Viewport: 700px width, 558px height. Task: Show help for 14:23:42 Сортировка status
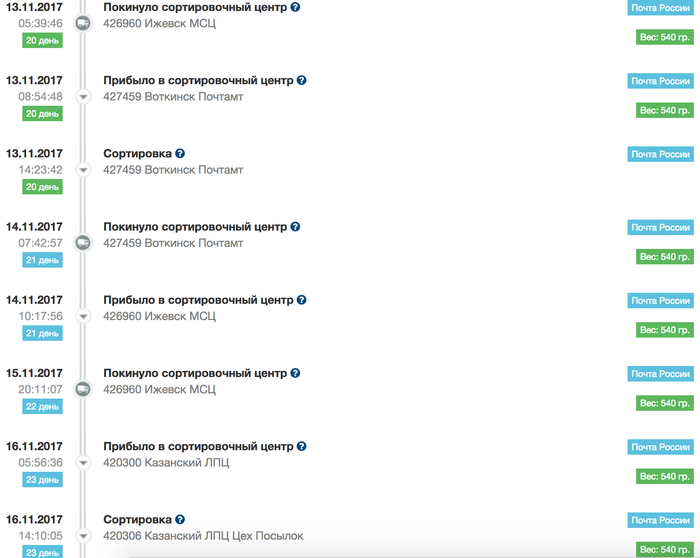click(180, 154)
